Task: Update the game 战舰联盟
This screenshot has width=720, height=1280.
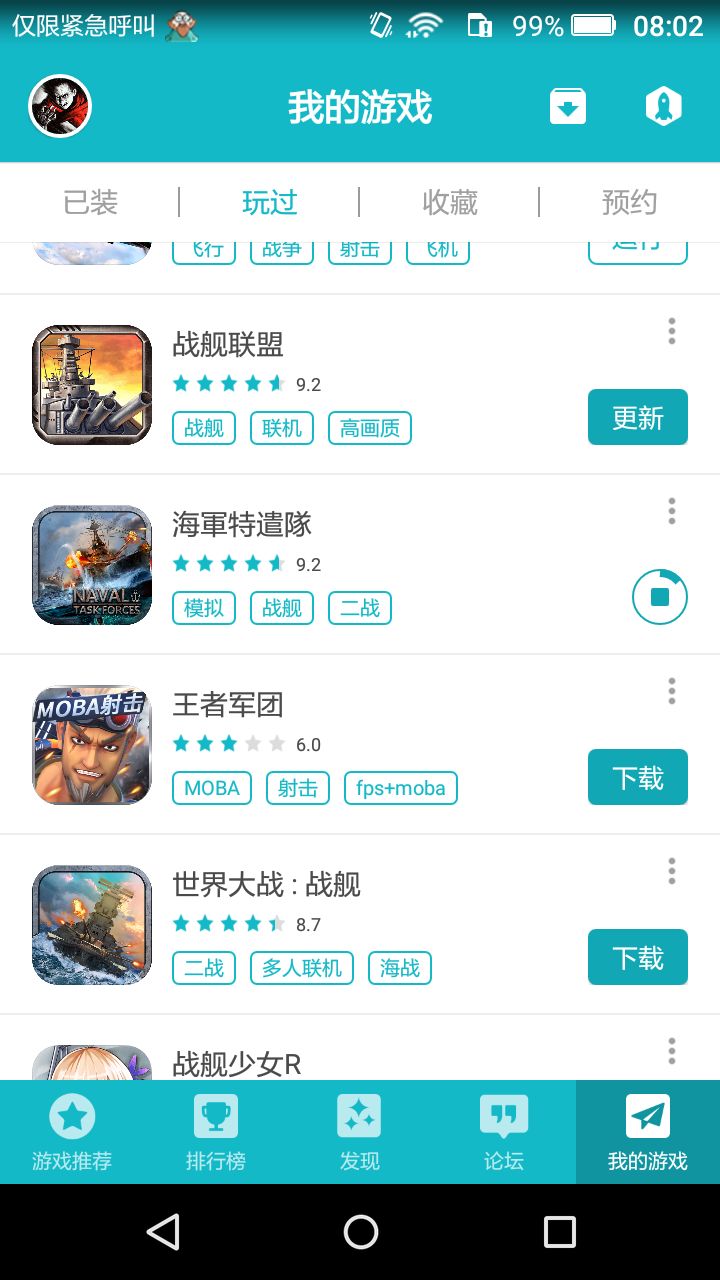Action: point(638,417)
